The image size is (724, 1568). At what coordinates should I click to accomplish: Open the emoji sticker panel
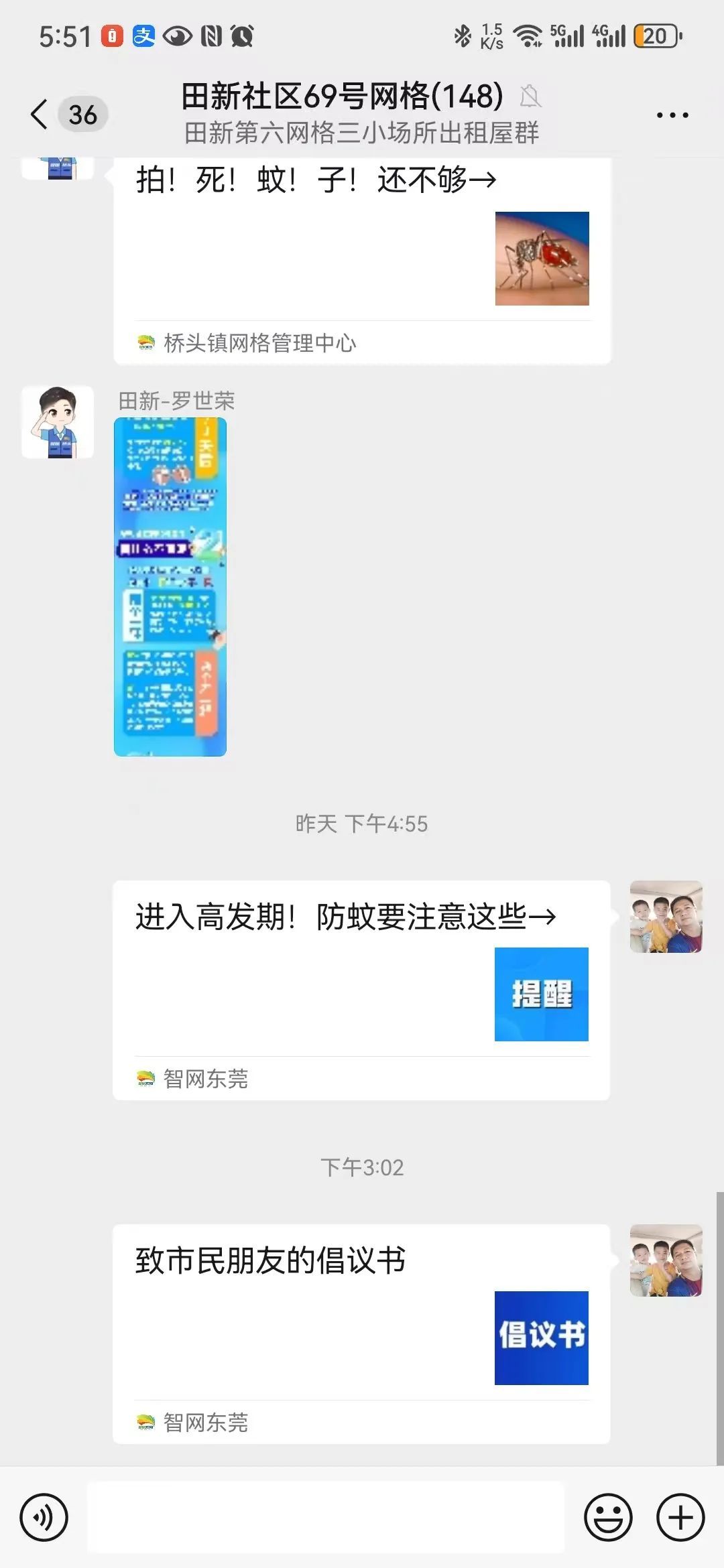[608, 1517]
